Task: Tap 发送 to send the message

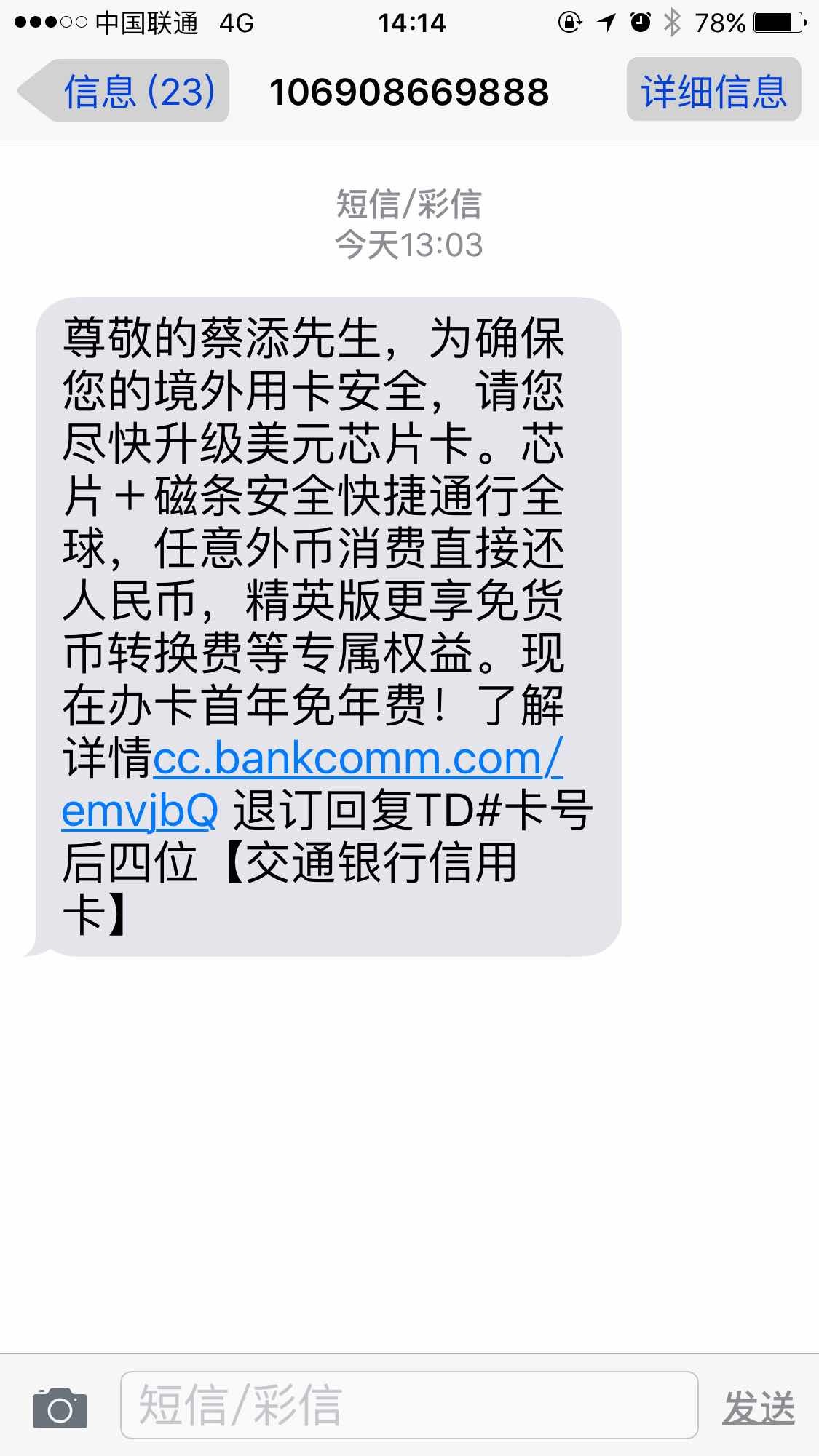Action: pos(759,1407)
